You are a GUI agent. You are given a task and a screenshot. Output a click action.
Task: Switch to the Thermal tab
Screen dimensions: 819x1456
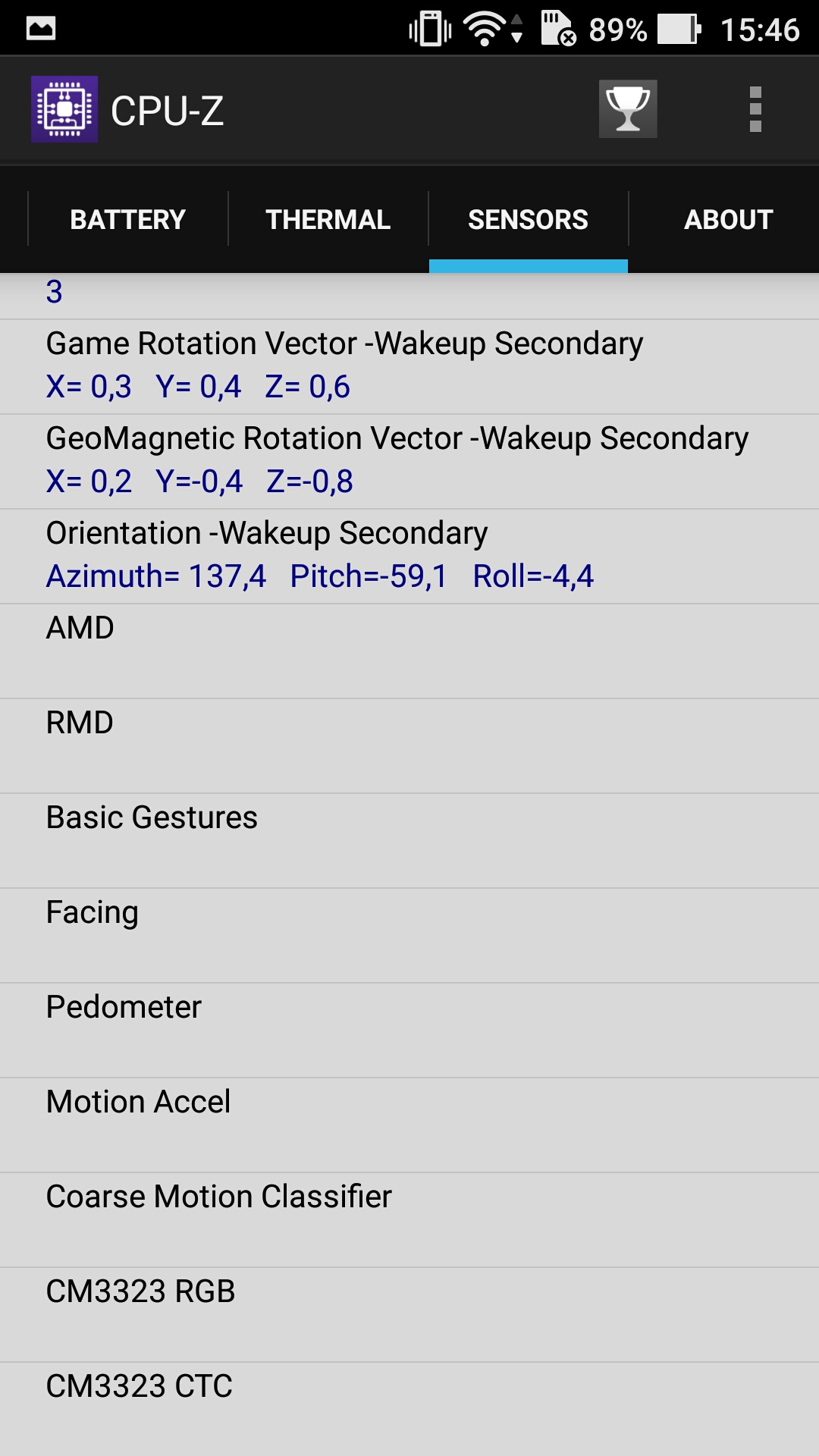tap(328, 220)
